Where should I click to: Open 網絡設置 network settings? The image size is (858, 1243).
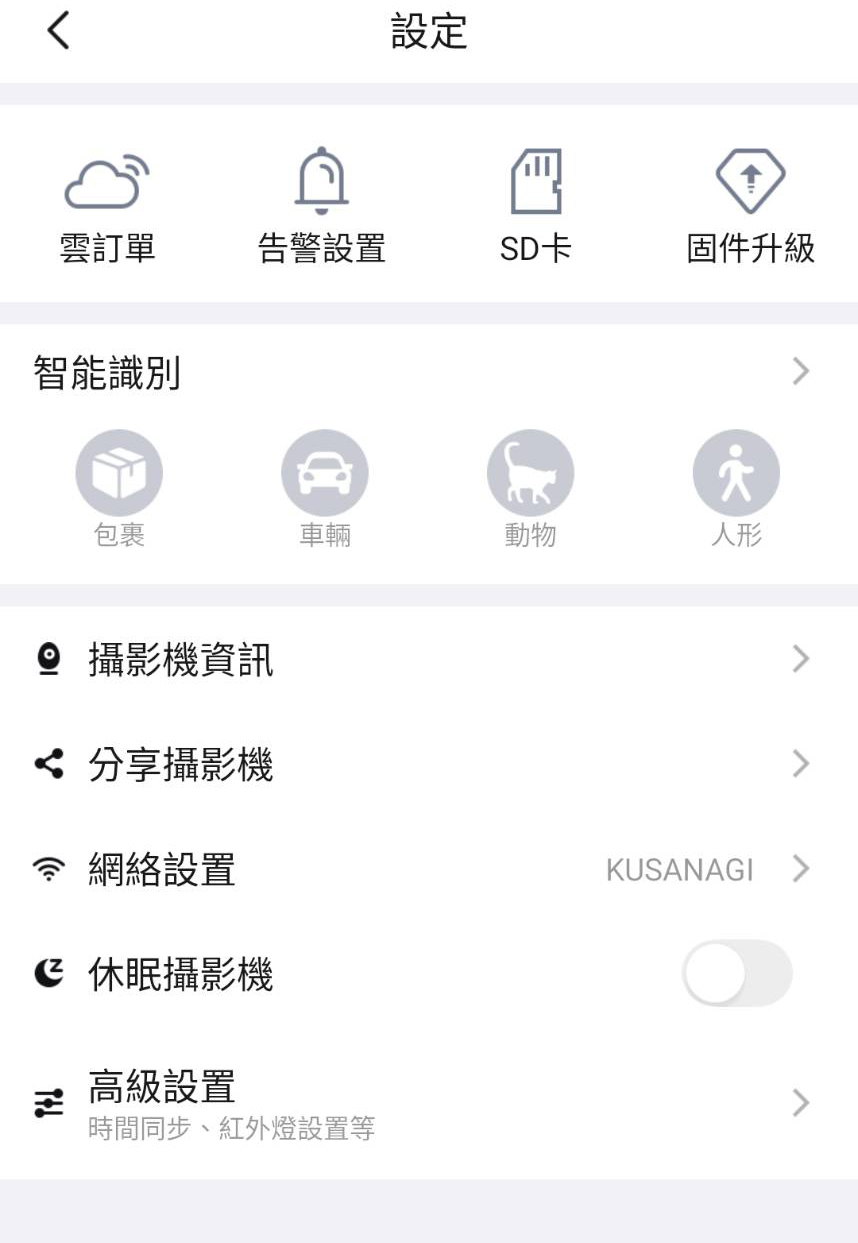click(x=429, y=870)
